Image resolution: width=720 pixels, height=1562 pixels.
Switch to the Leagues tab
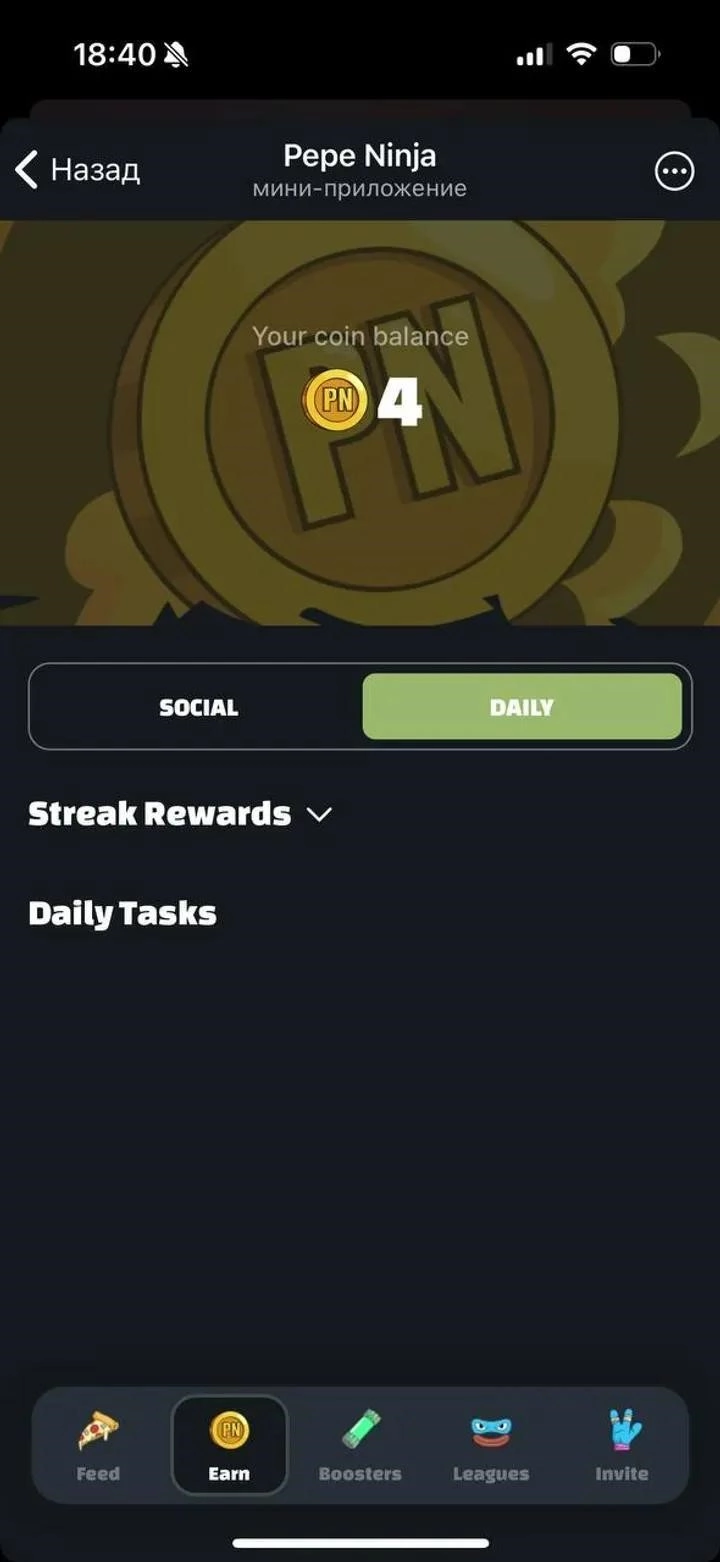pos(490,1446)
